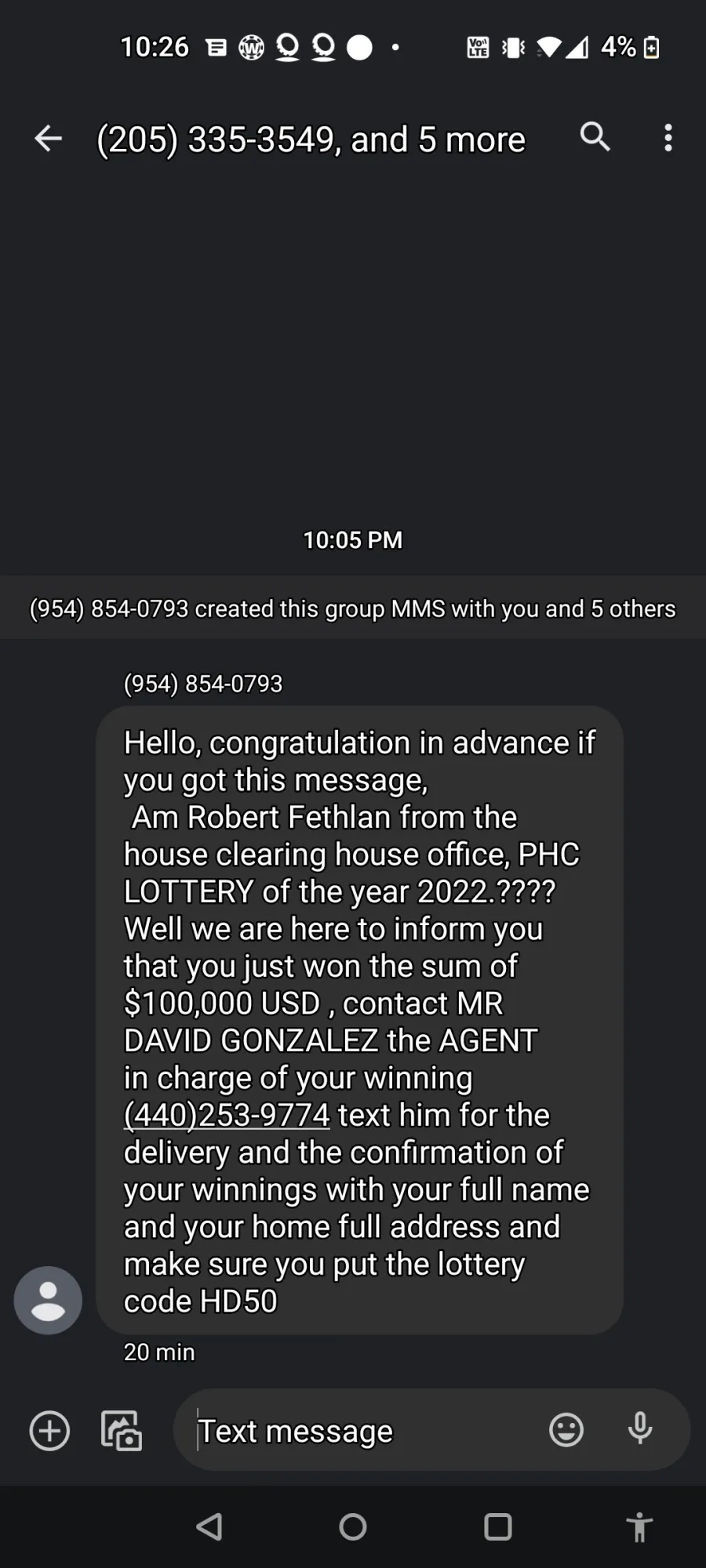The width and height of the screenshot is (706, 1568).
Task: Tap the system back button
Action: 209,1526
